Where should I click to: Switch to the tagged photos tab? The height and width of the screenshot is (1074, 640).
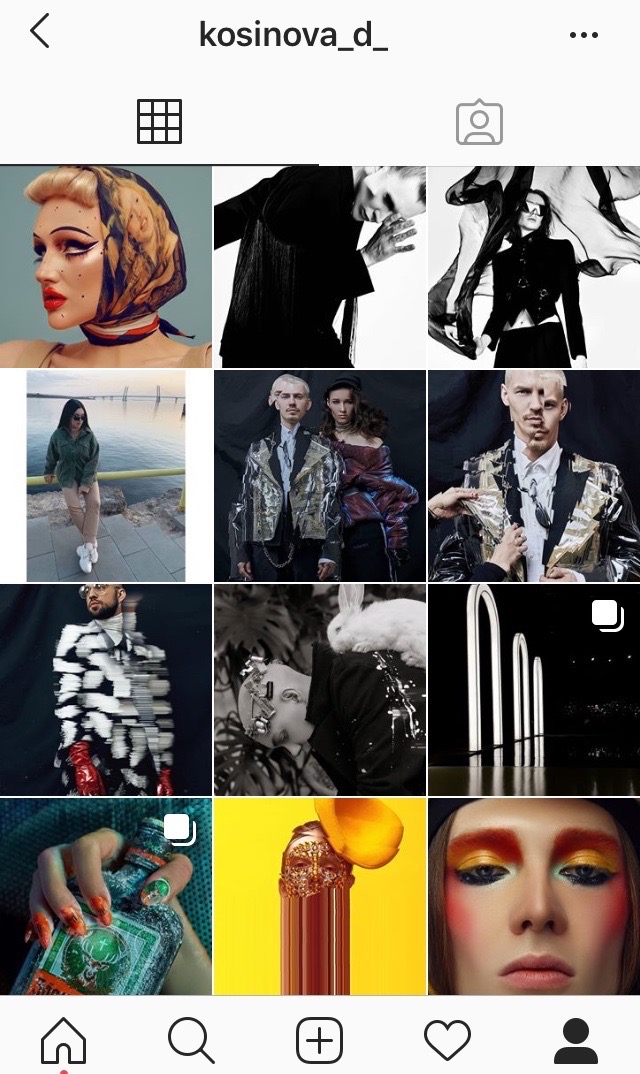click(x=479, y=123)
